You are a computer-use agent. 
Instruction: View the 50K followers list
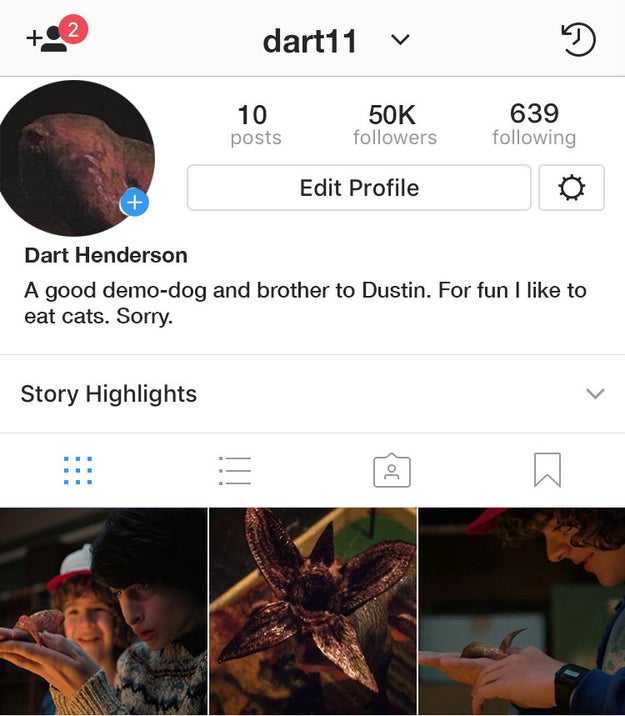click(x=394, y=124)
